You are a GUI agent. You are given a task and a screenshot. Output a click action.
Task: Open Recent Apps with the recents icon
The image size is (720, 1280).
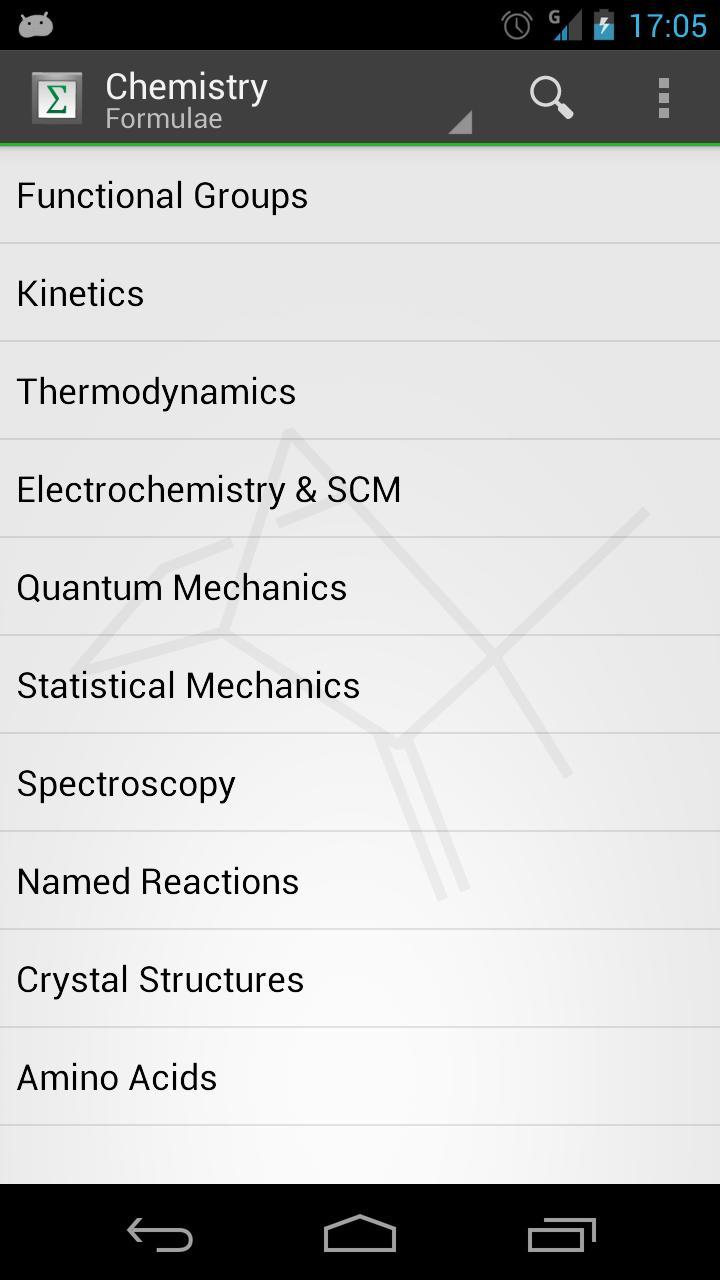560,1234
